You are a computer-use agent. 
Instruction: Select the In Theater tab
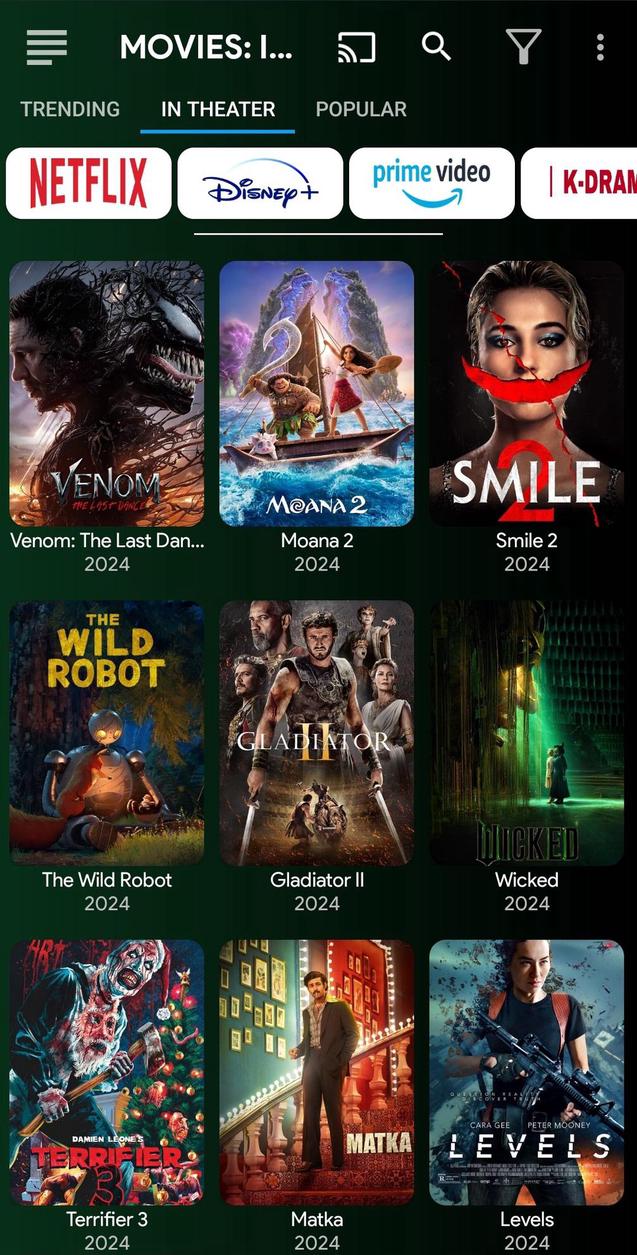218,109
